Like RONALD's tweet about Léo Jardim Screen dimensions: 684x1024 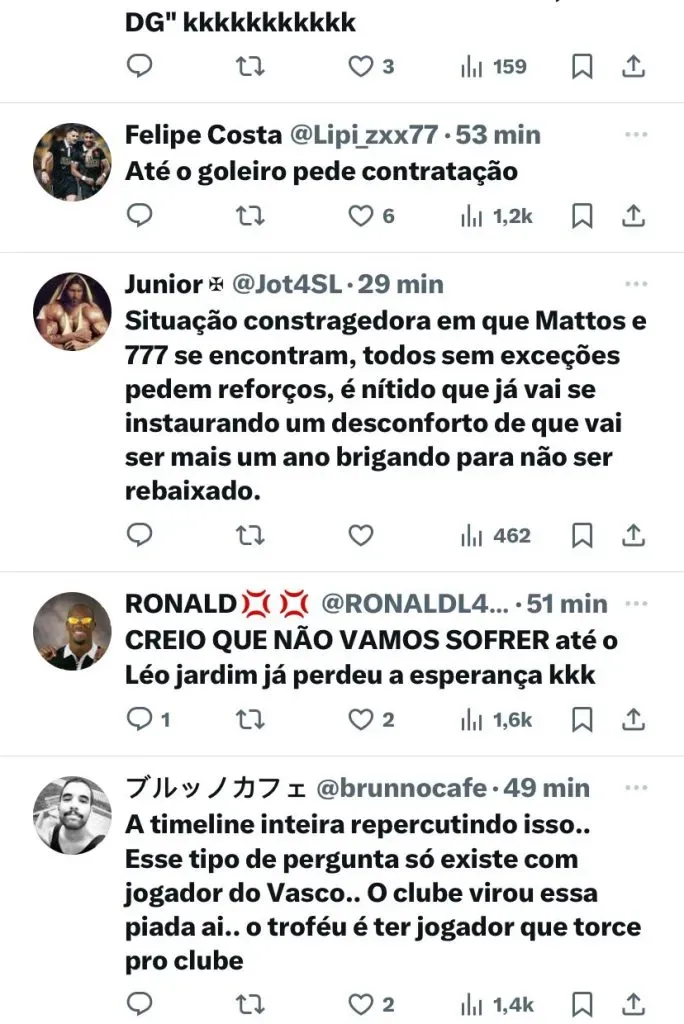tap(360, 719)
